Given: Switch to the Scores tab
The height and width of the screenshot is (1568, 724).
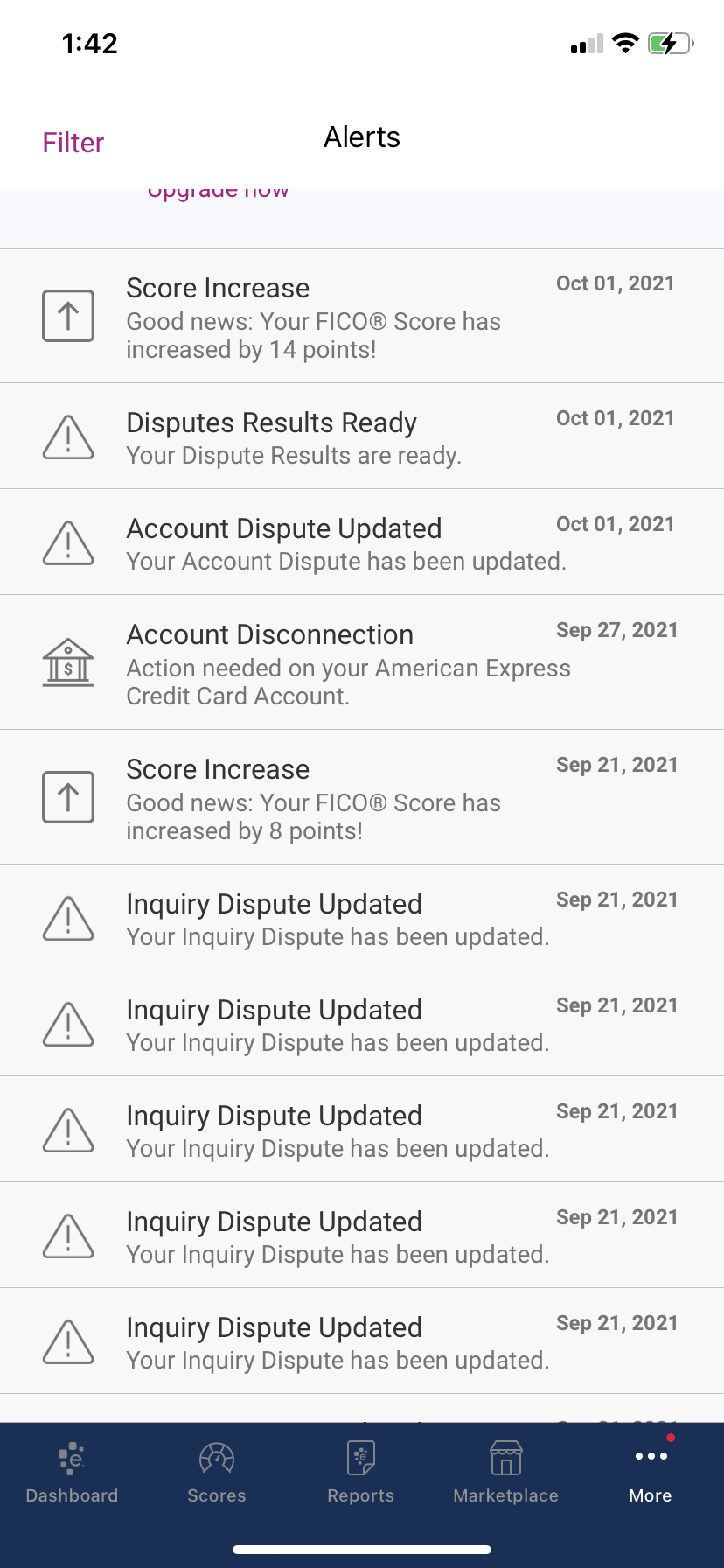Looking at the screenshot, I should tap(217, 1472).
